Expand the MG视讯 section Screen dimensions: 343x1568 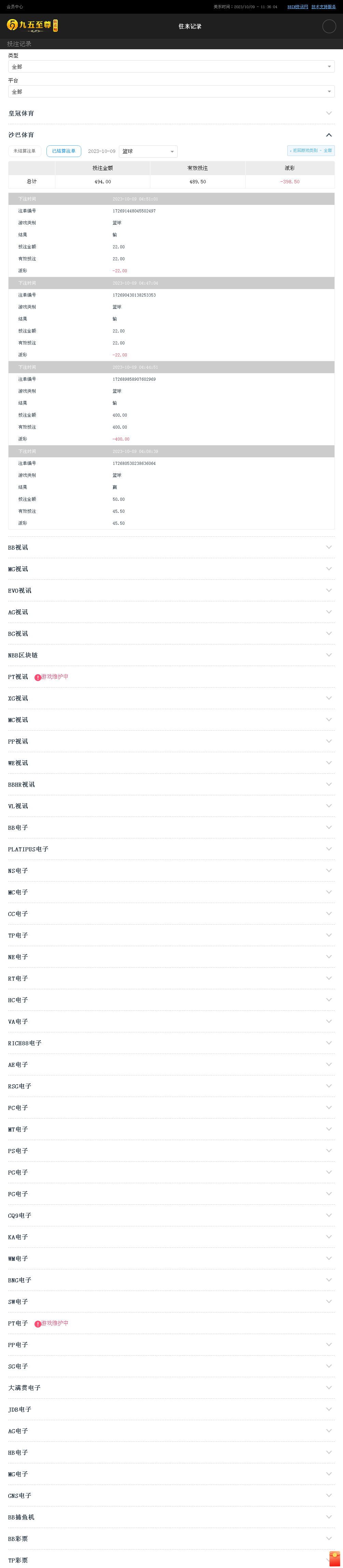click(171, 569)
